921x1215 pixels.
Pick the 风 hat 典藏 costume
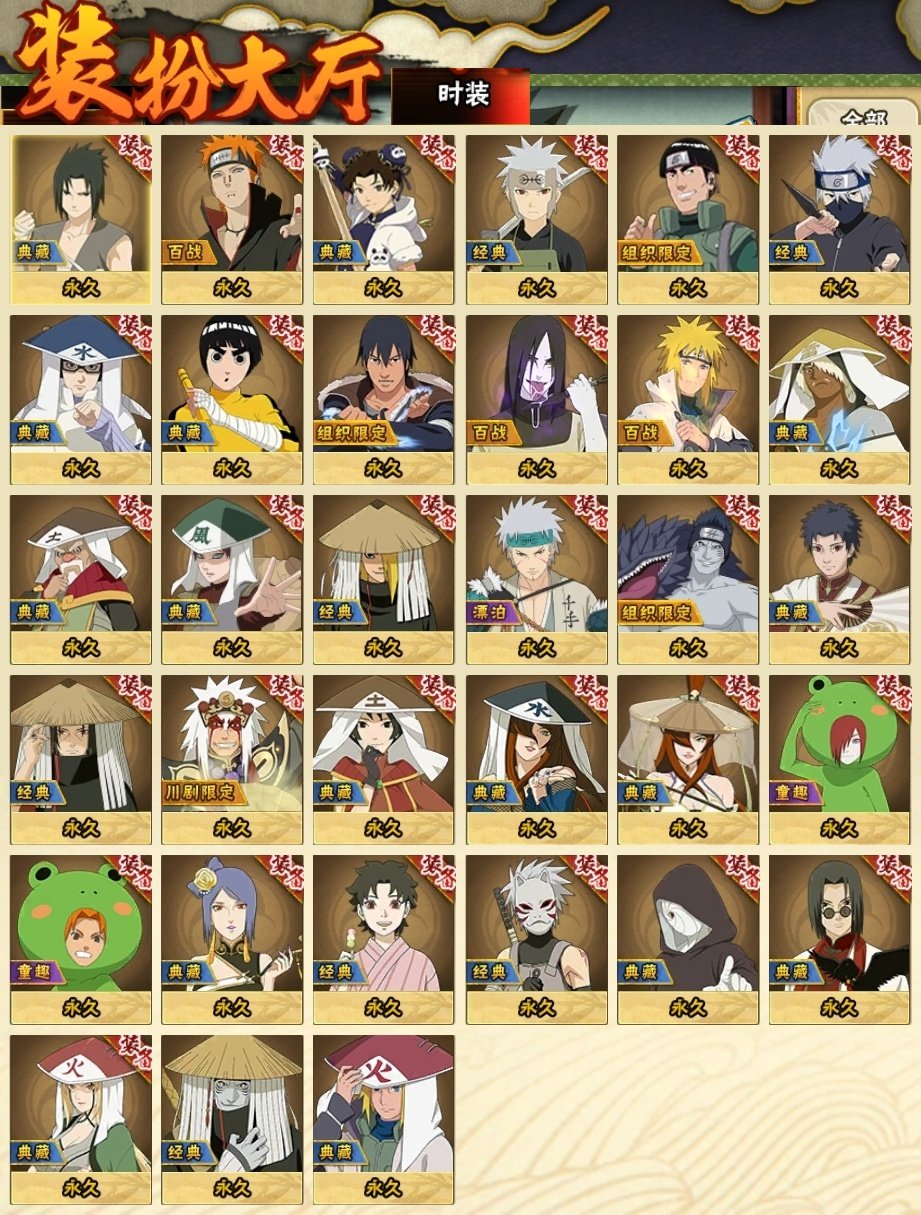click(x=232, y=579)
